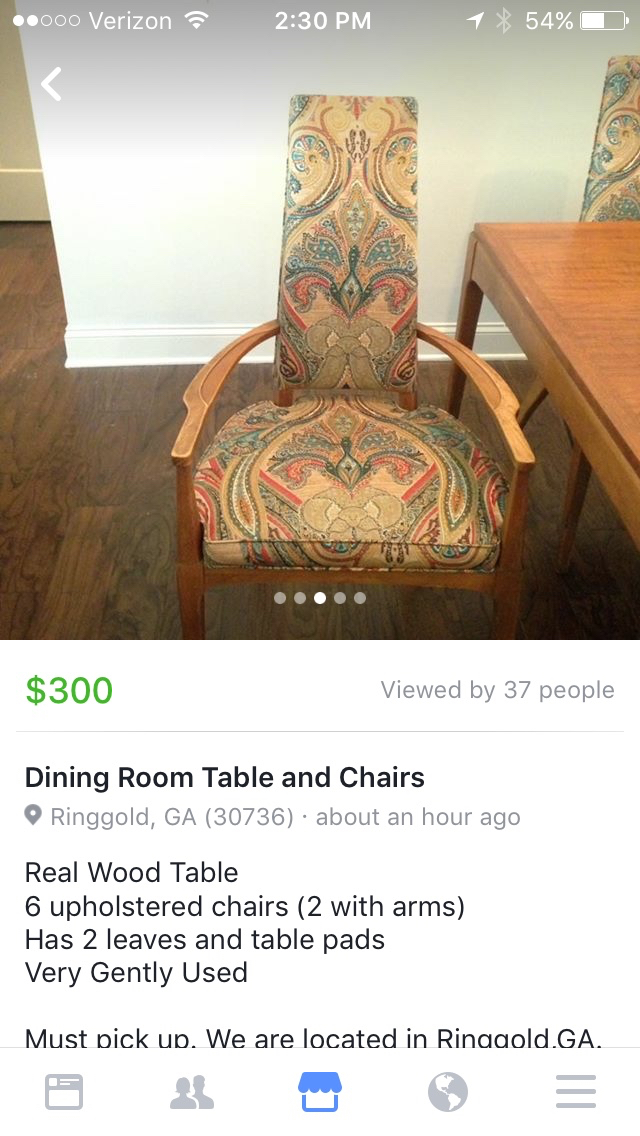The width and height of the screenshot is (640, 1136).
Task: Open the More menu tab
Action: click(x=576, y=1091)
